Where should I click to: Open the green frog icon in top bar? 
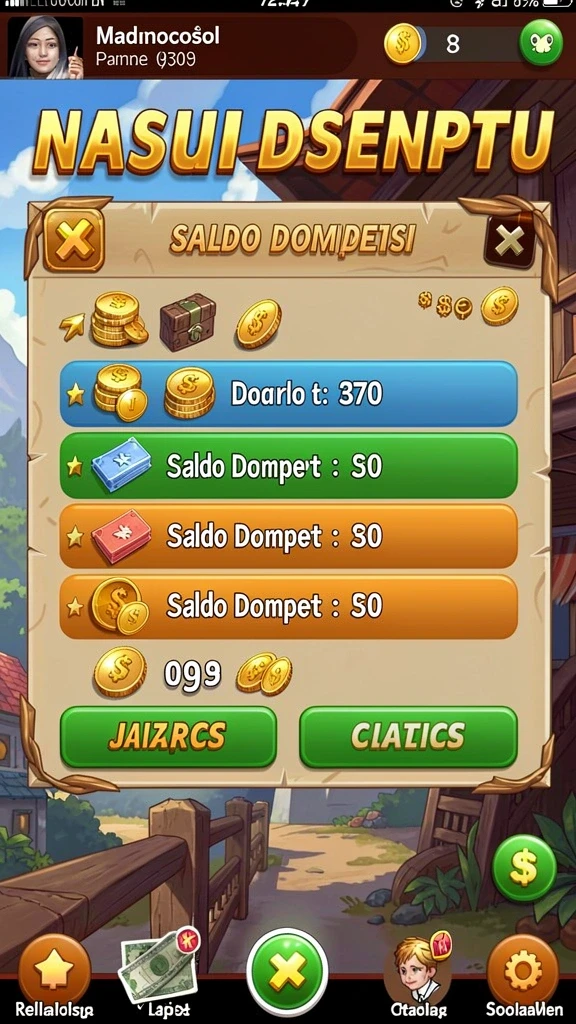tap(541, 43)
